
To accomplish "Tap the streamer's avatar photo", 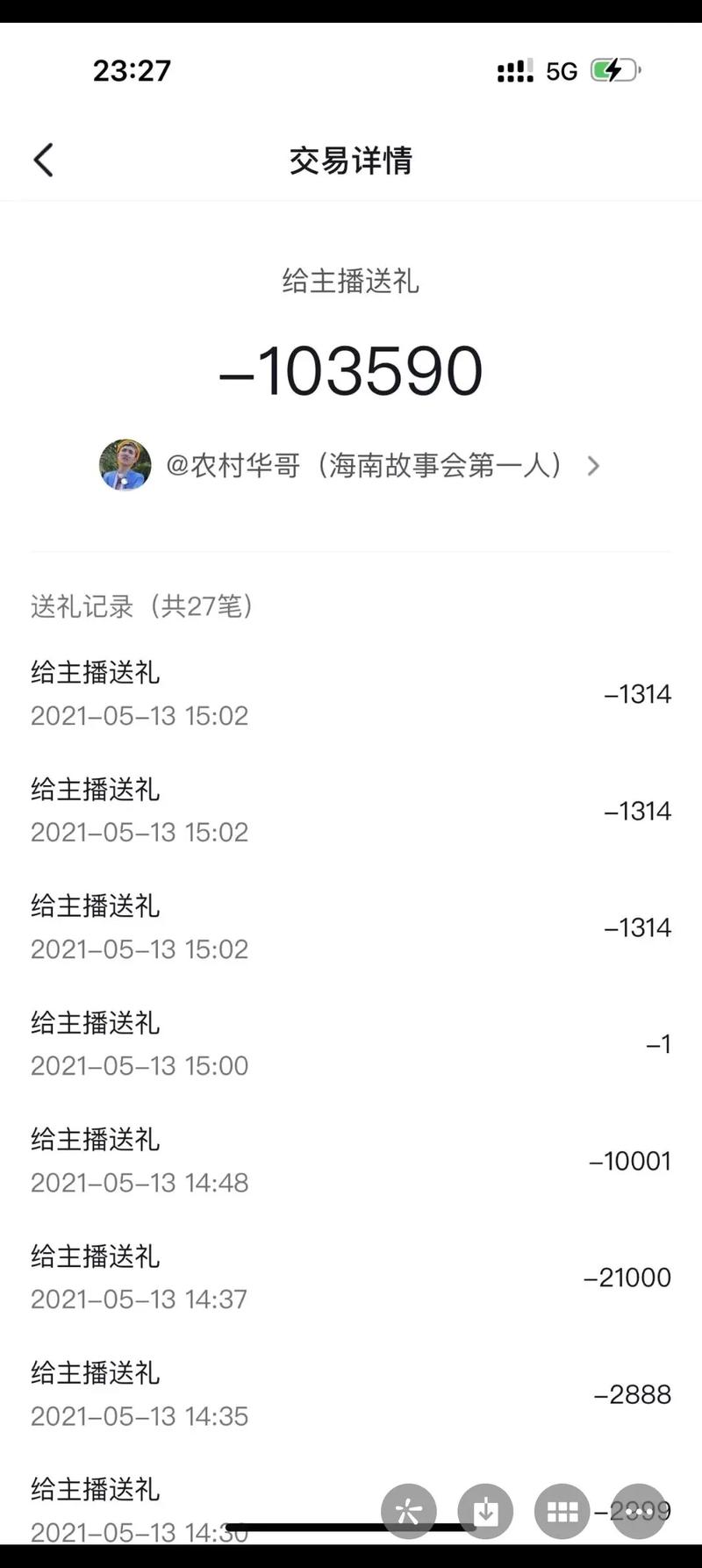I will click(125, 466).
